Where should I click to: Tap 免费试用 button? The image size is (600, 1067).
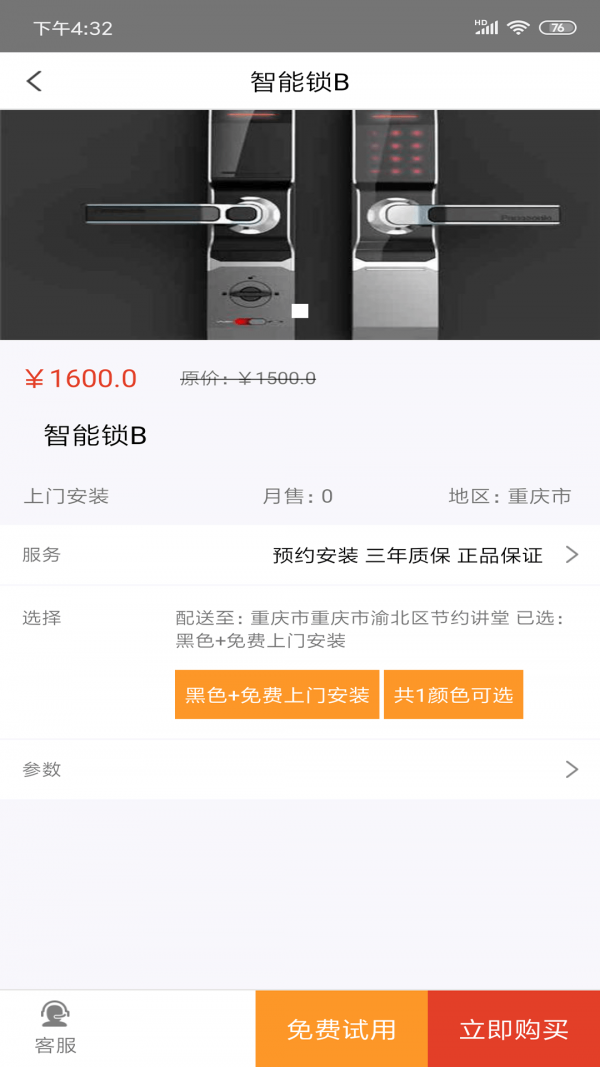pyautogui.click(x=341, y=1029)
